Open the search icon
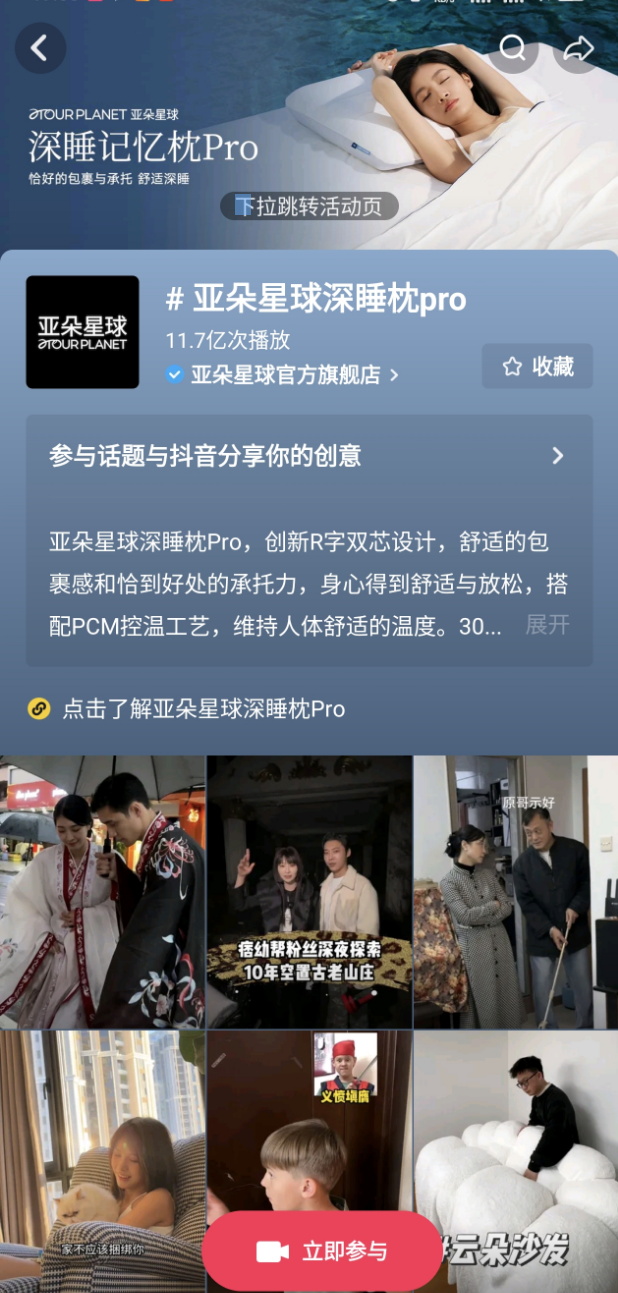The width and height of the screenshot is (618, 1293). 512,48
